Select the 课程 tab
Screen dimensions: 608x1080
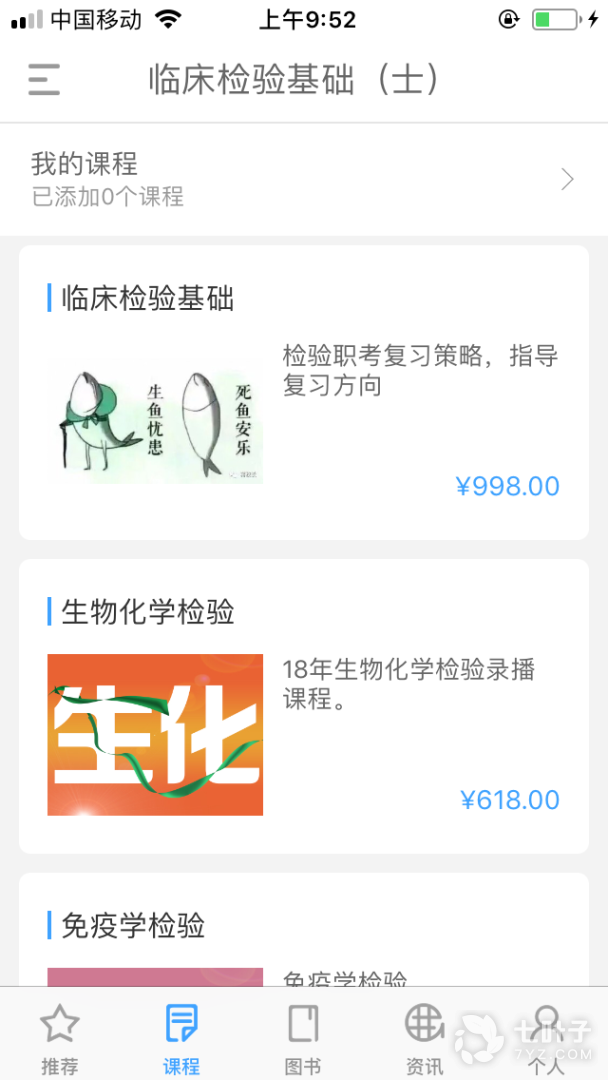click(181, 1038)
